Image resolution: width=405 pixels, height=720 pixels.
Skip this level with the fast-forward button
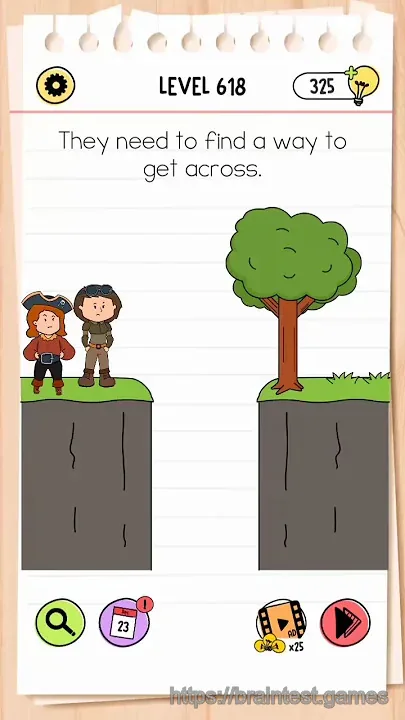click(x=345, y=623)
